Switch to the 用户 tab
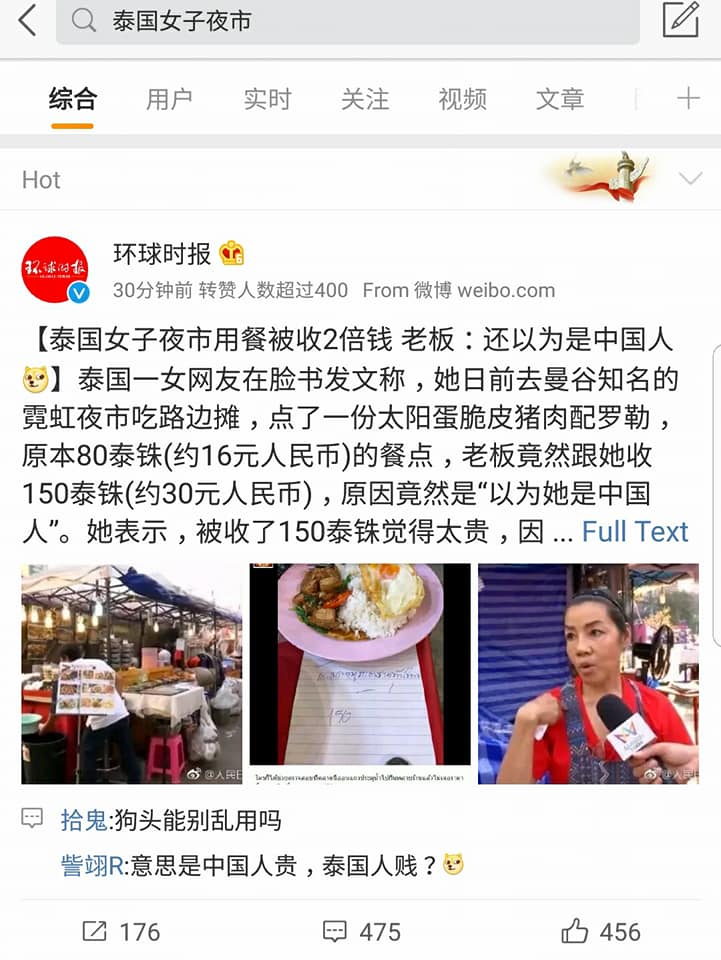 [170, 99]
